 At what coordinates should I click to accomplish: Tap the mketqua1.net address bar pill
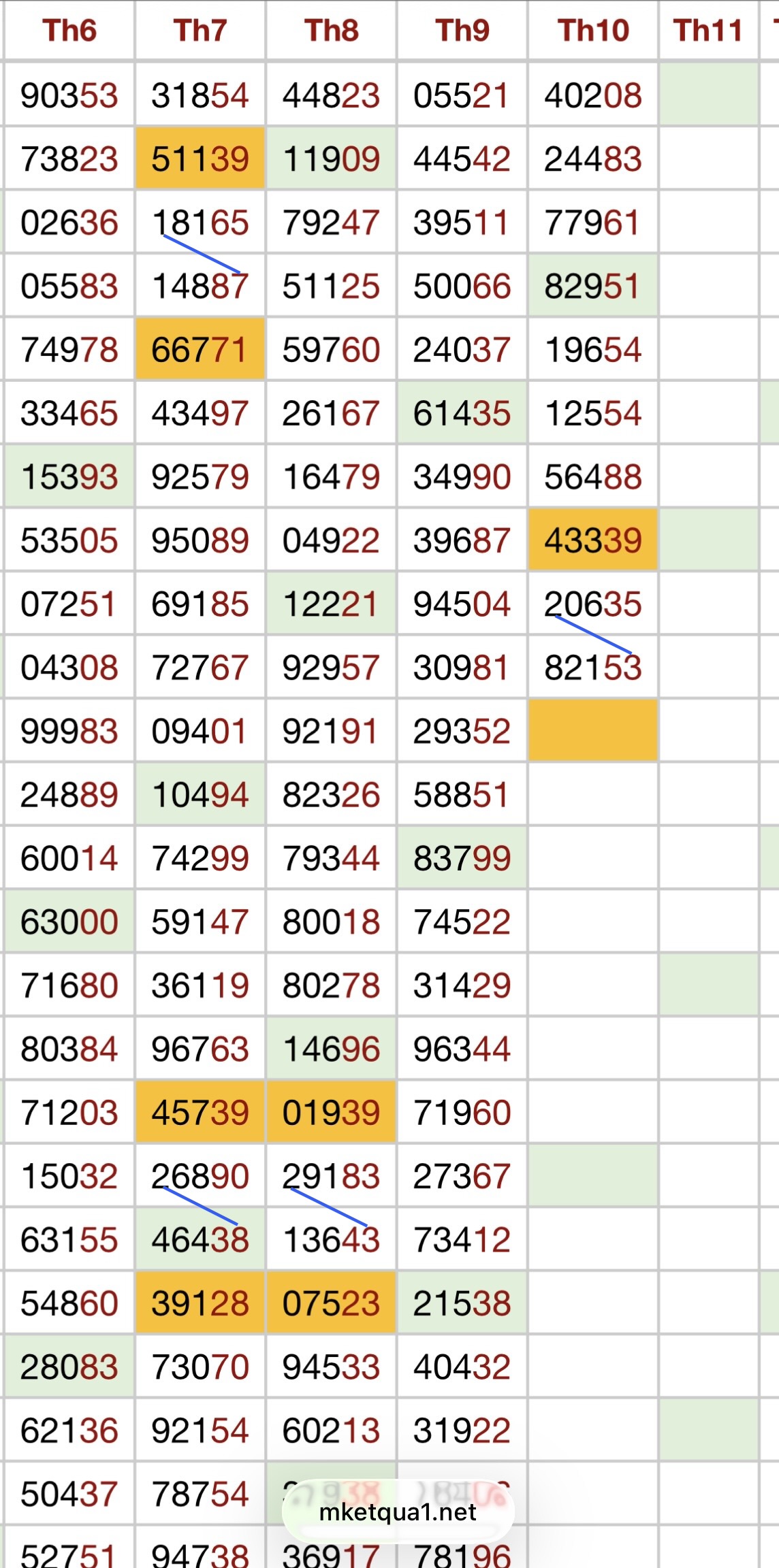point(398,1512)
